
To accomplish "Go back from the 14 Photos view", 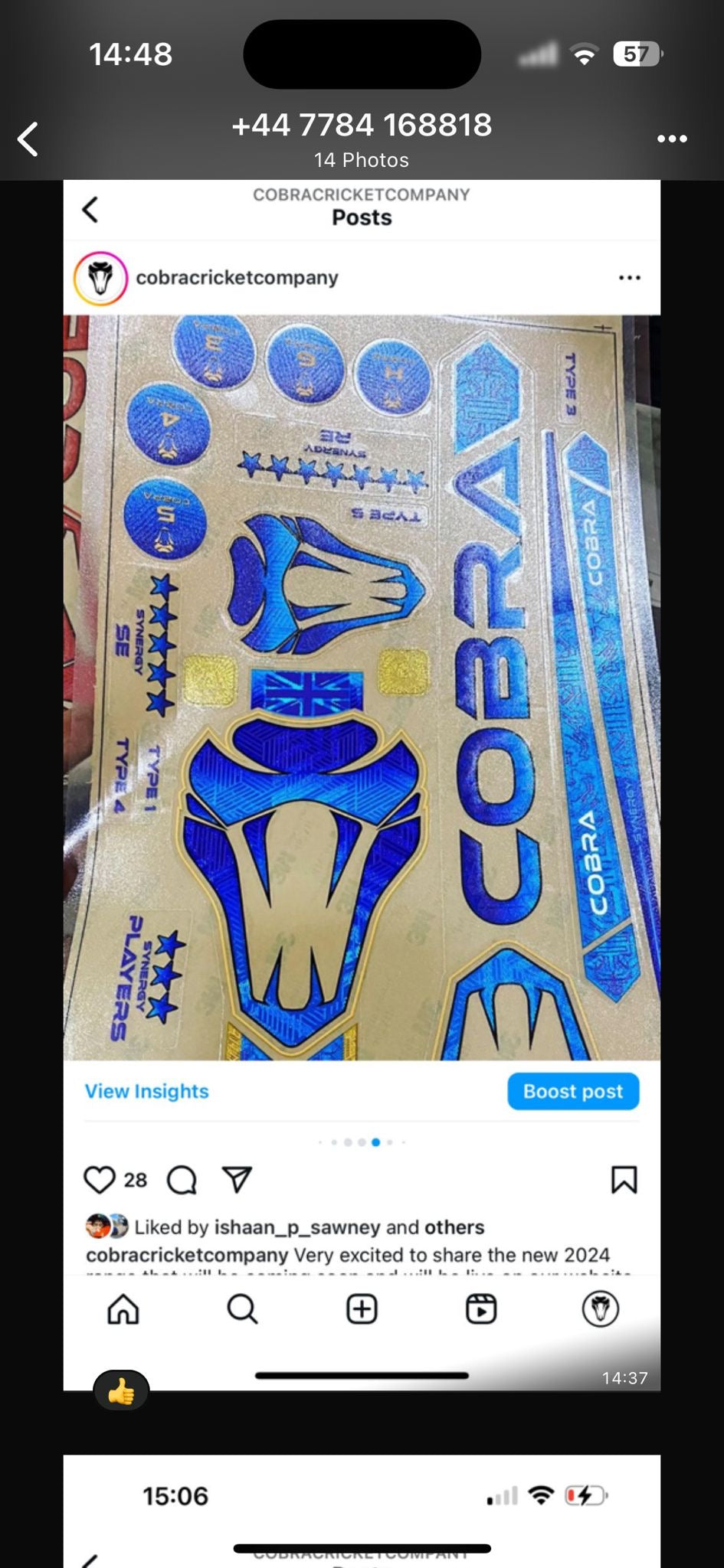I will 28,140.
